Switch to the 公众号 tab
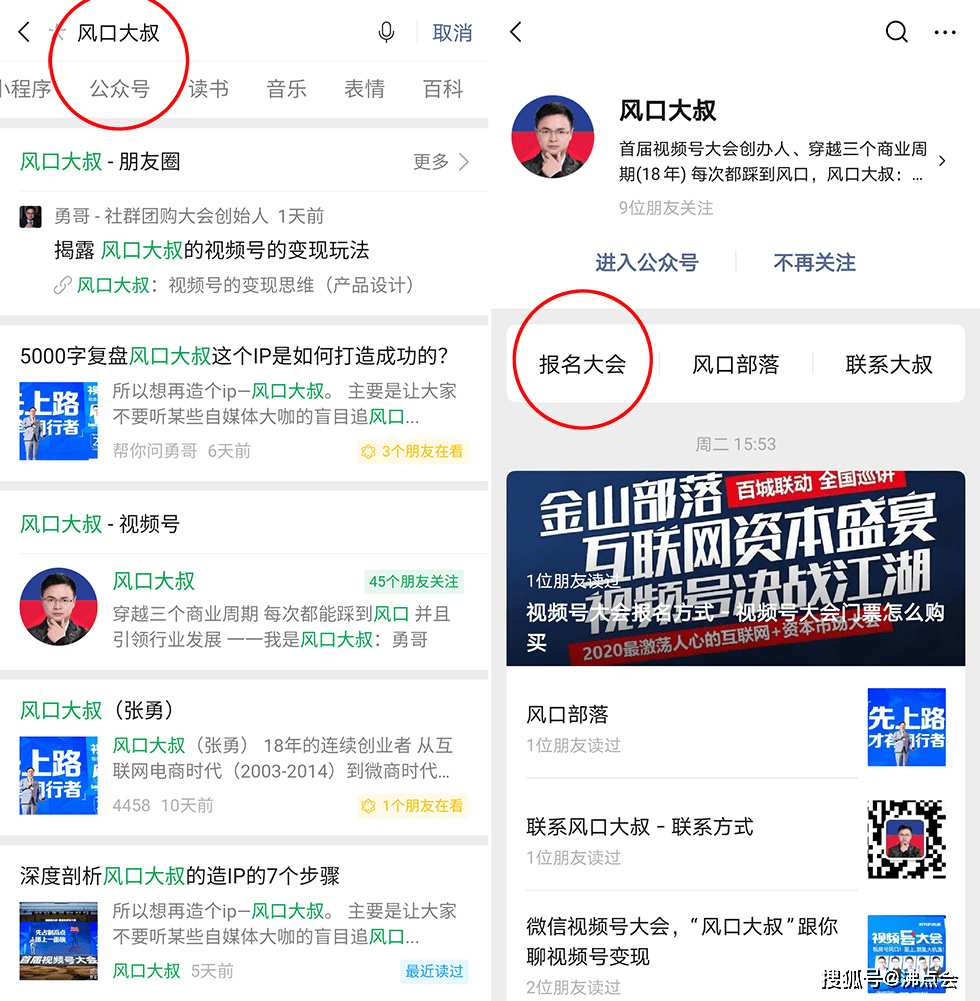The image size is (980, 1001). click(119, 89)
